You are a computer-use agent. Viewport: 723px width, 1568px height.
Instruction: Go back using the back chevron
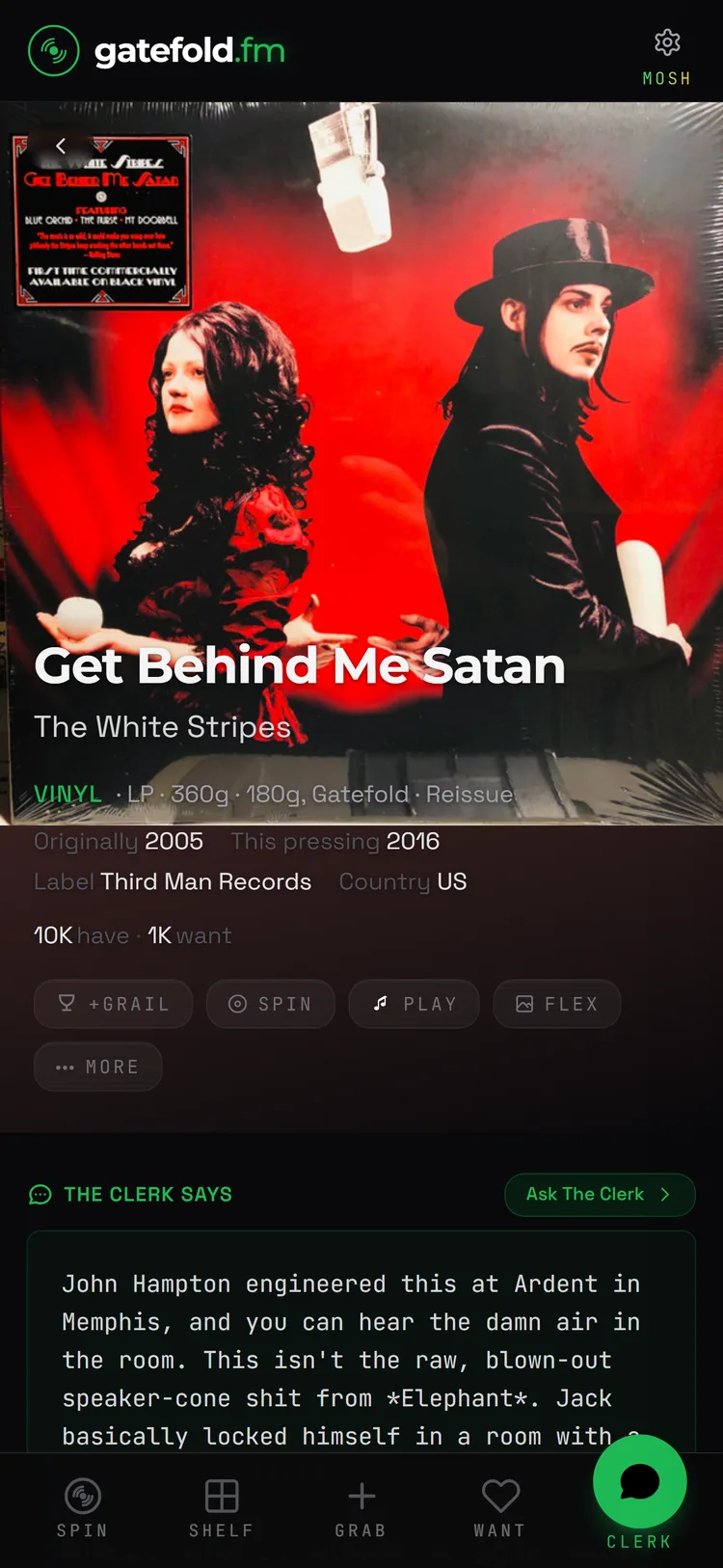click(x=61, y=146)
